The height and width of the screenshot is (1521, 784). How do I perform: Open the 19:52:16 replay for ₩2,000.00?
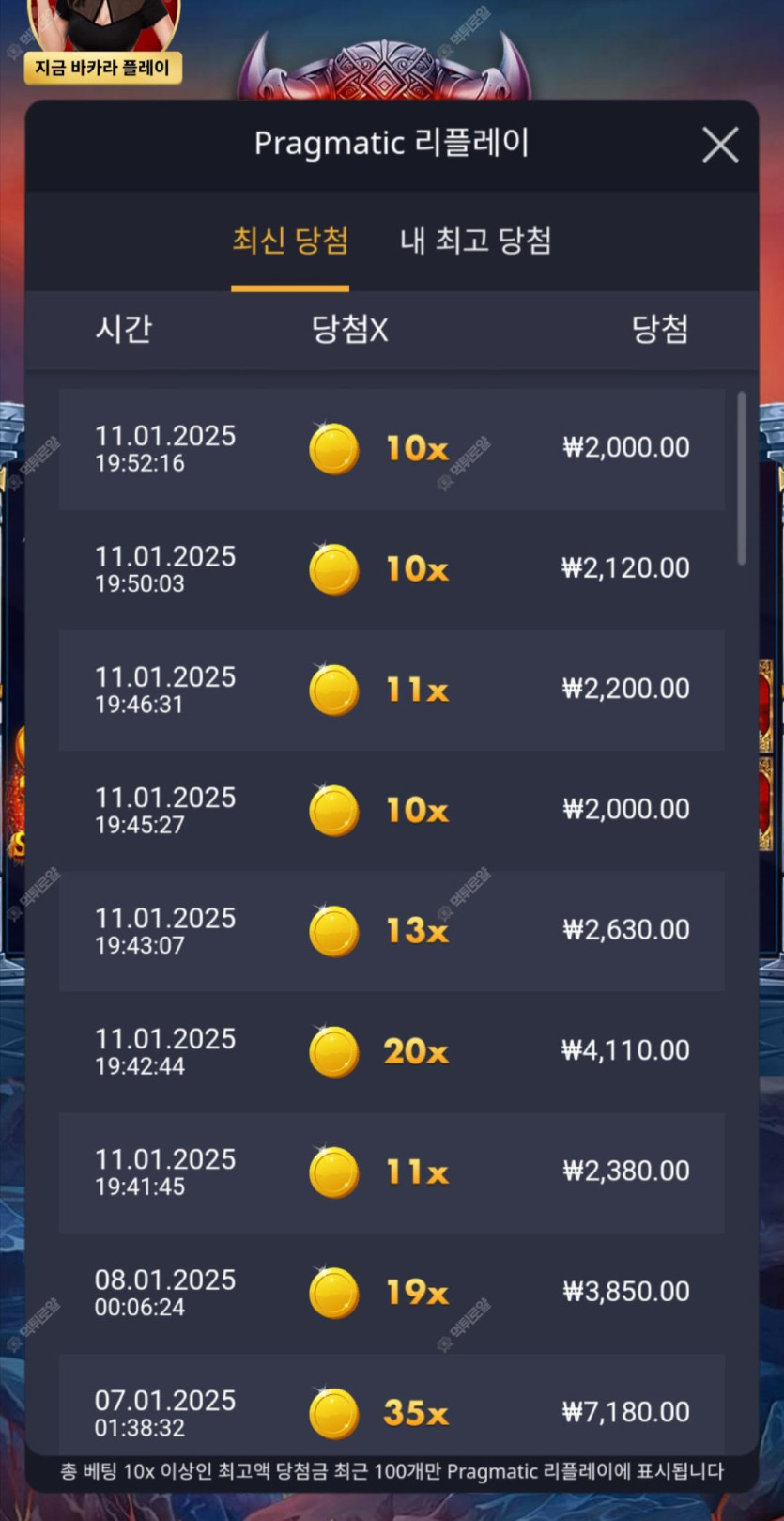point(392,449)
